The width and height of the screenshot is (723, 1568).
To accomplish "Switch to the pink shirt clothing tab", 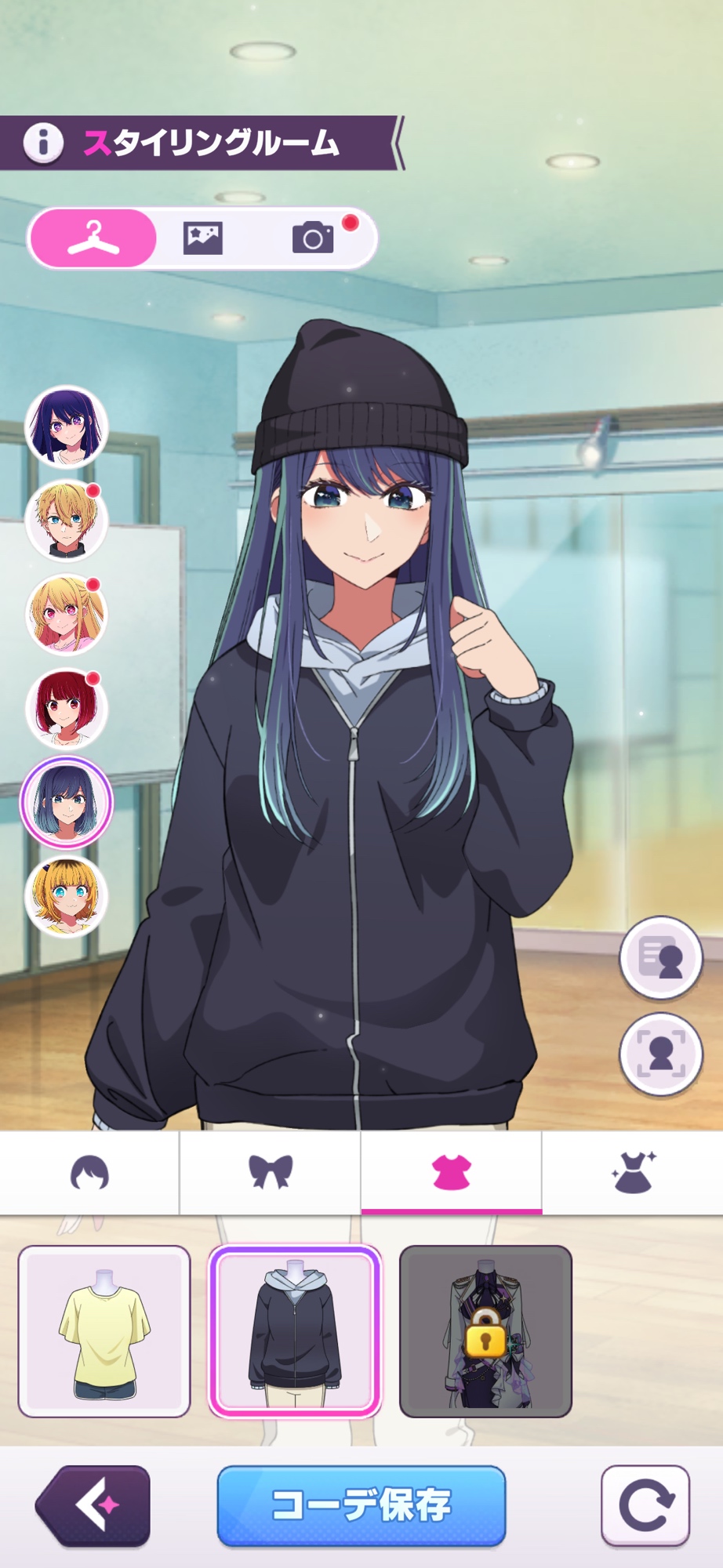I will [452, 1174].
